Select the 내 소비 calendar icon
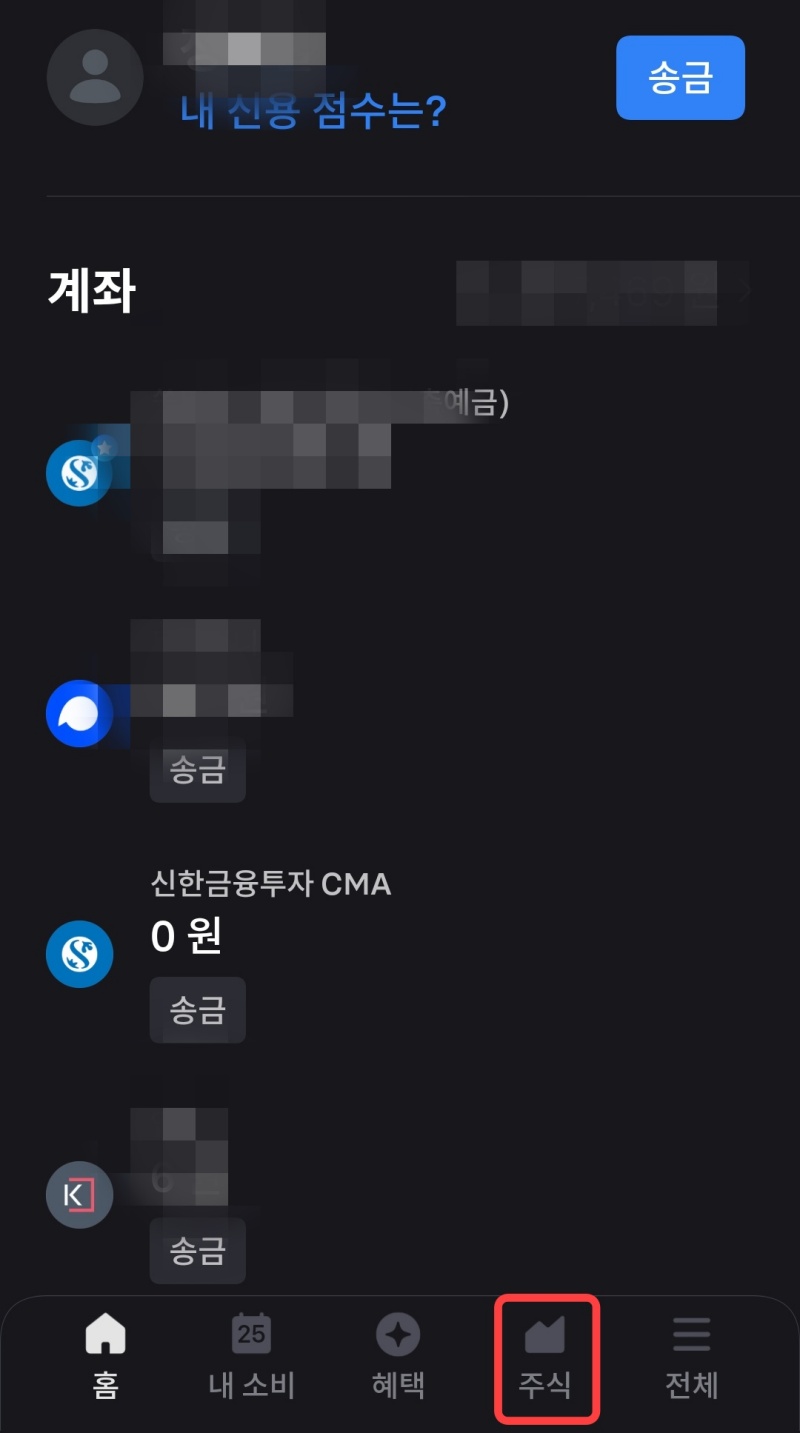Viewport: 800px width, 1433px height. click(x=250, y=1330)
